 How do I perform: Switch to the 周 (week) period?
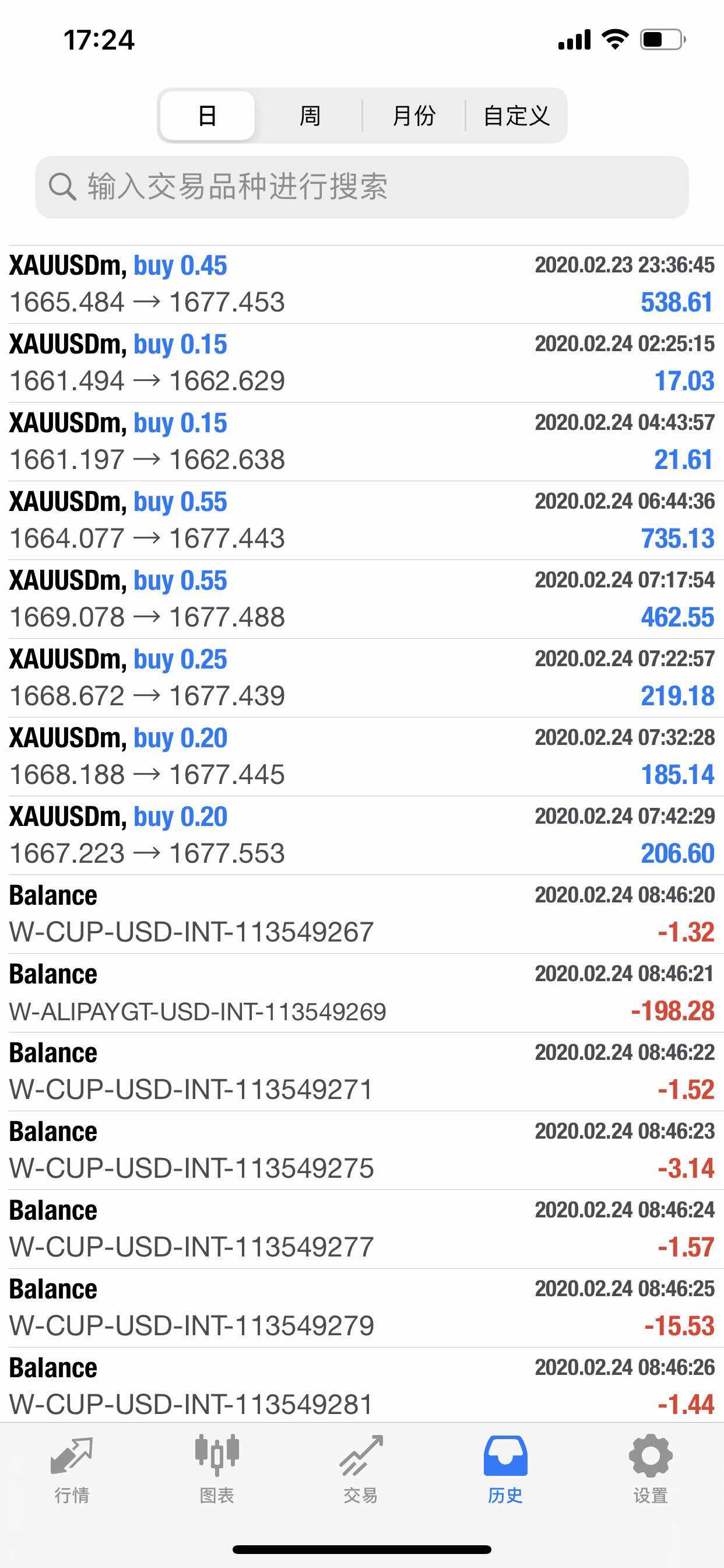310,116
